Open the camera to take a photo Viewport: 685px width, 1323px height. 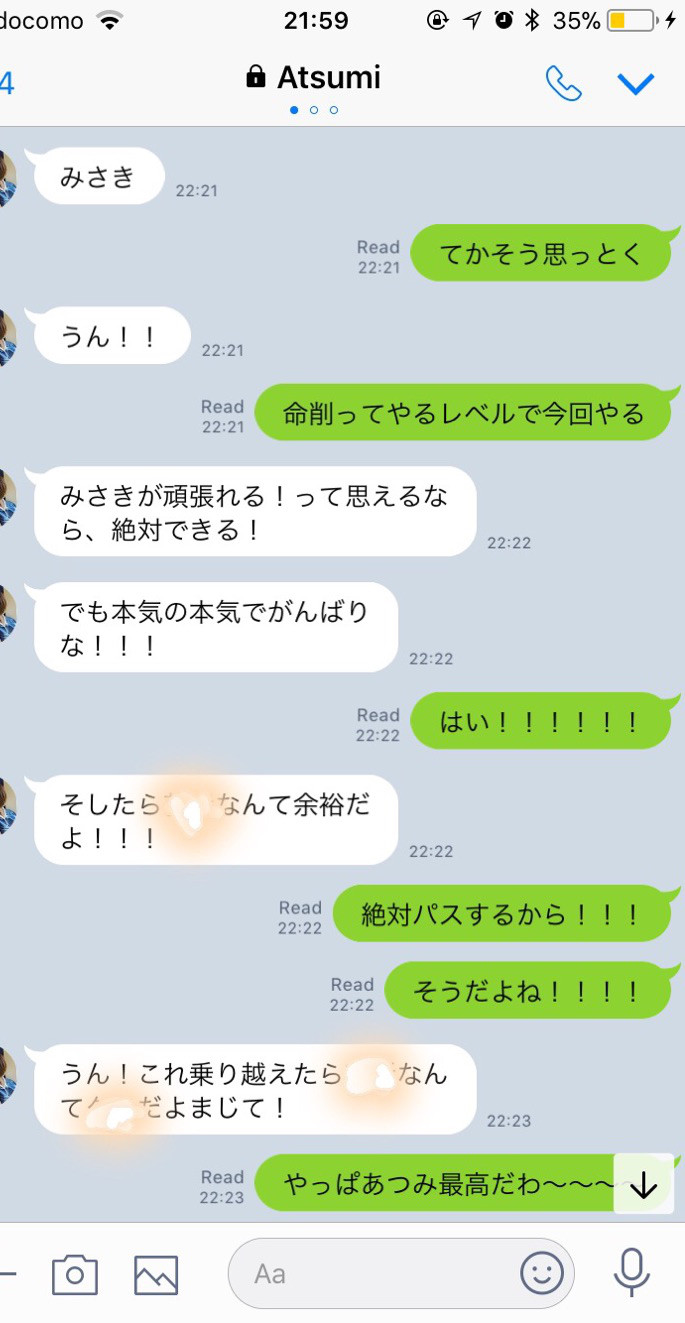point(75,1274)
